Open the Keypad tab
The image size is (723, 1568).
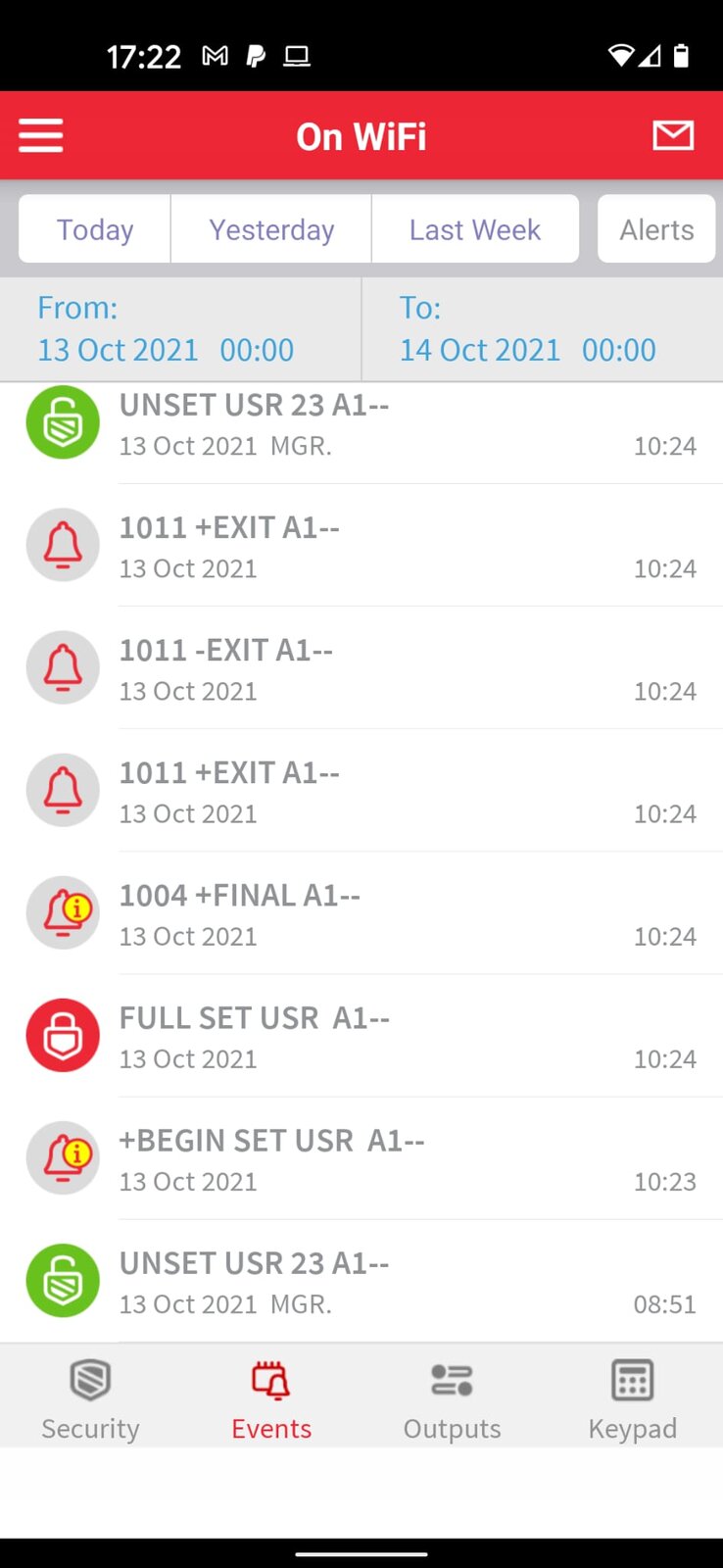[x=633, y=1396]
